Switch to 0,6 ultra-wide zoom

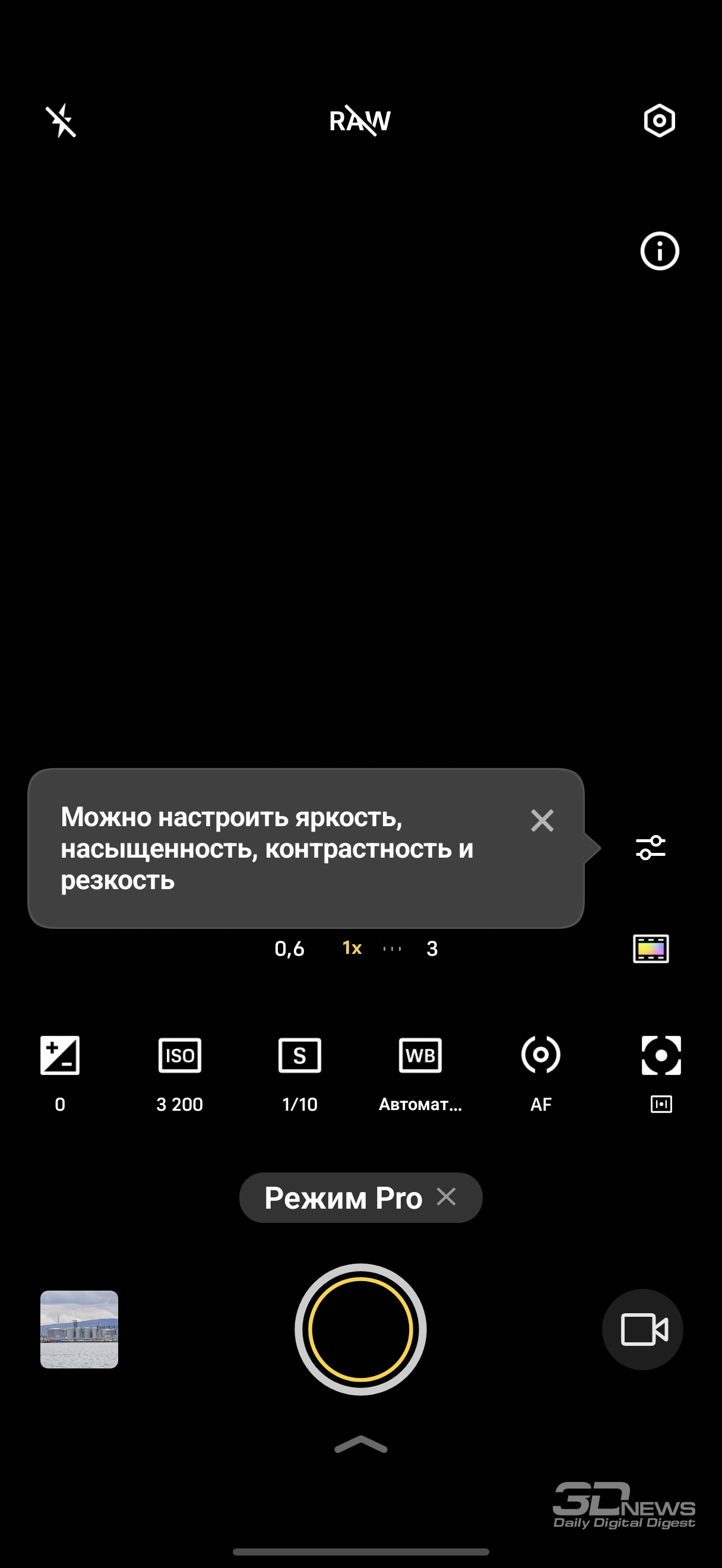pos(290,949)
